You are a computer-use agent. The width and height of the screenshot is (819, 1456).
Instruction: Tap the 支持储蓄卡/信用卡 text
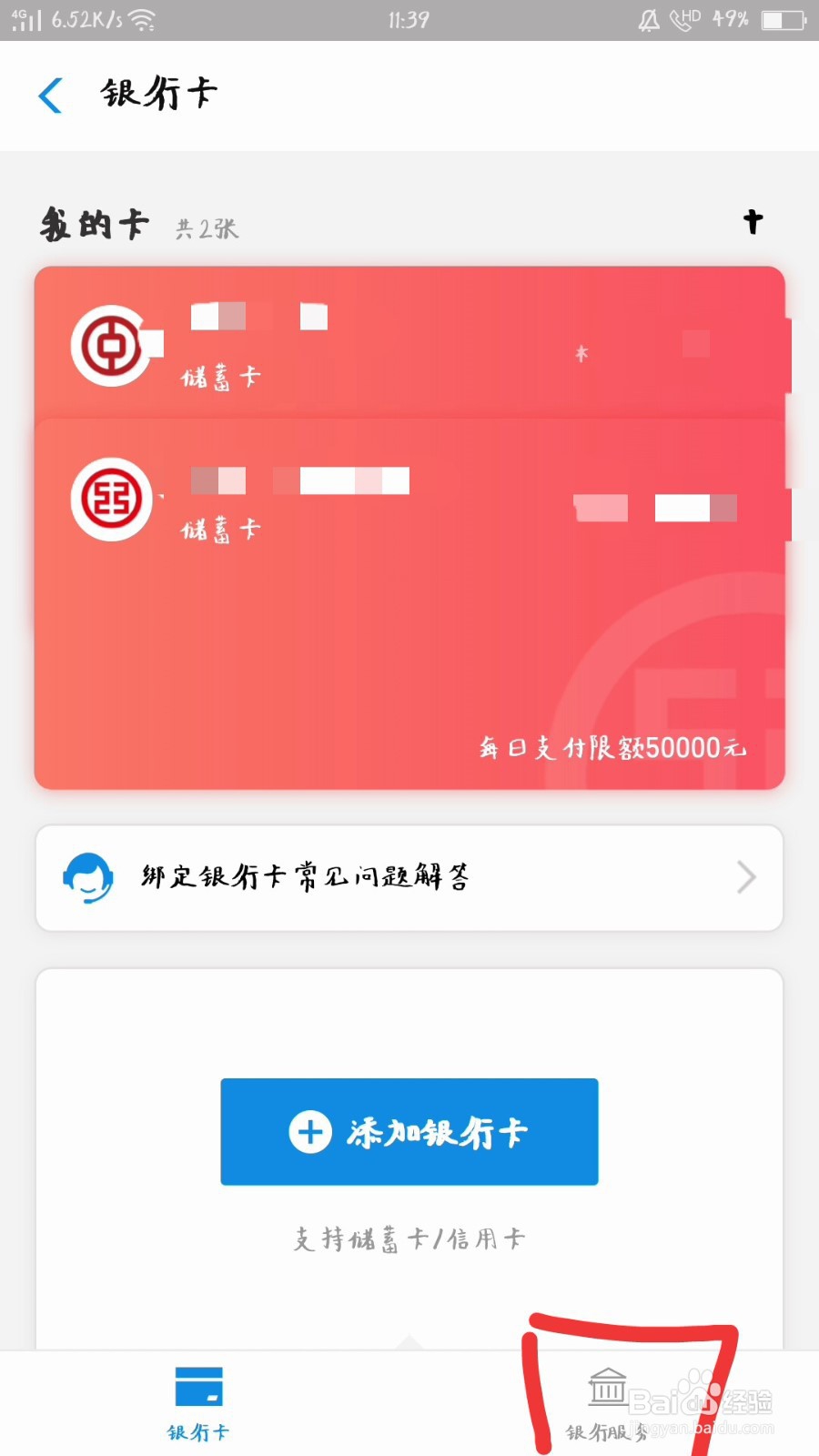click(409, 1238)
